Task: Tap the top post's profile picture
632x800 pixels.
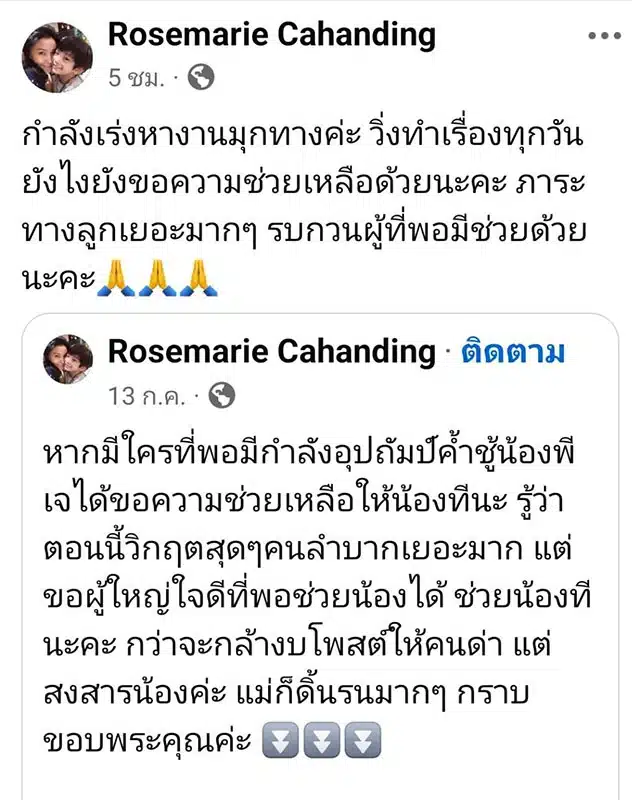Action: [57, 57]
